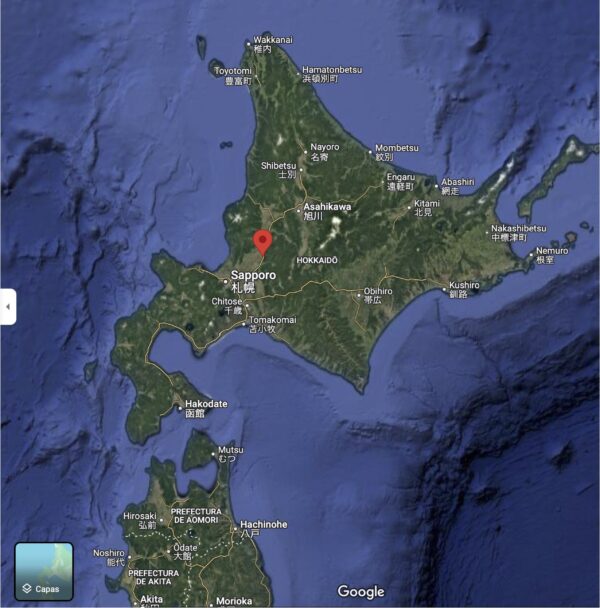Select the Obihiro city label
This screenshot has height=608, width=600.
click(x=378, y=292)
